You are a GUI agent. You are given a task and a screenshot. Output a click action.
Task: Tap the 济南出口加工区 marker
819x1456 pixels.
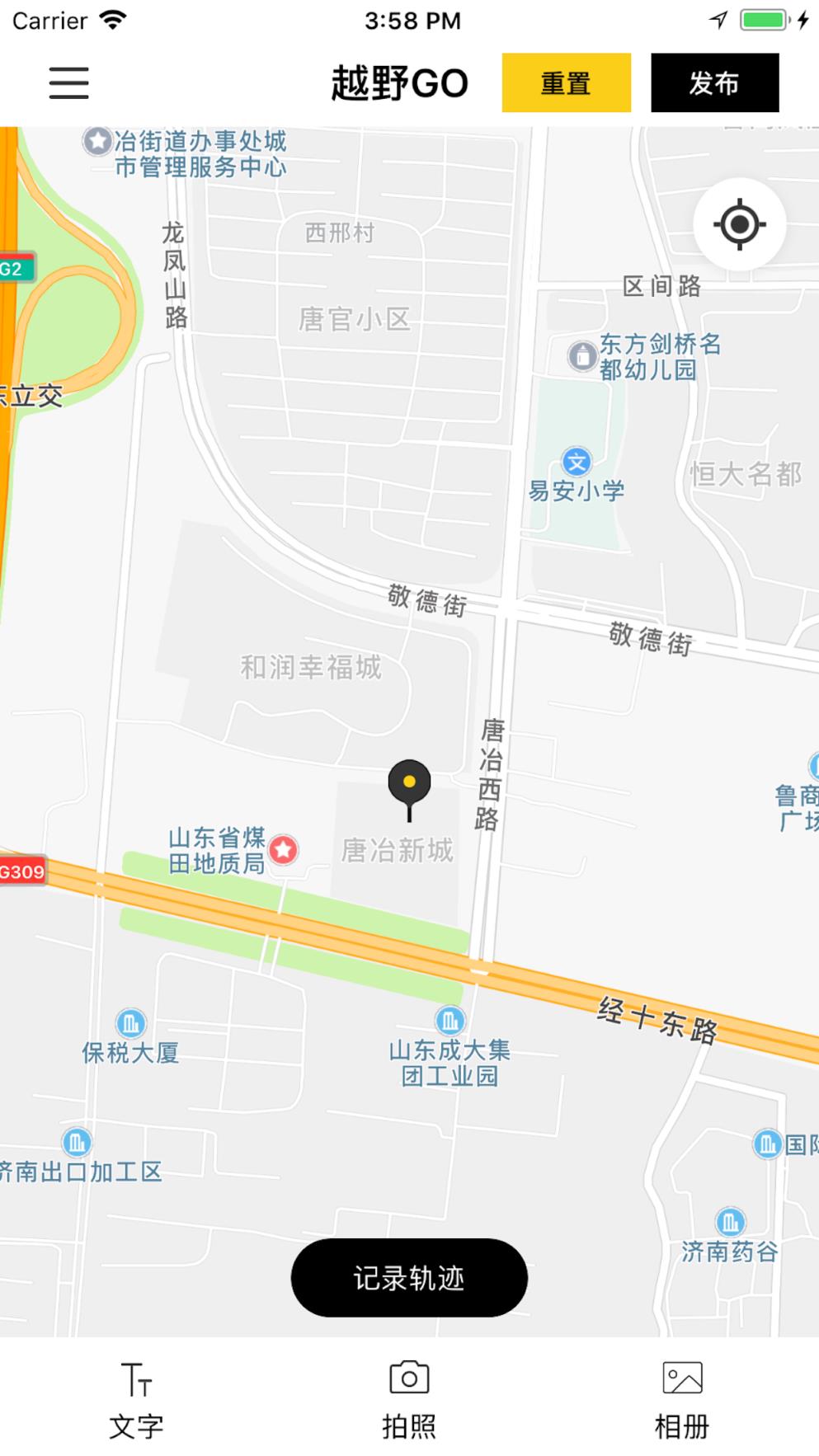click(77, 1144)
